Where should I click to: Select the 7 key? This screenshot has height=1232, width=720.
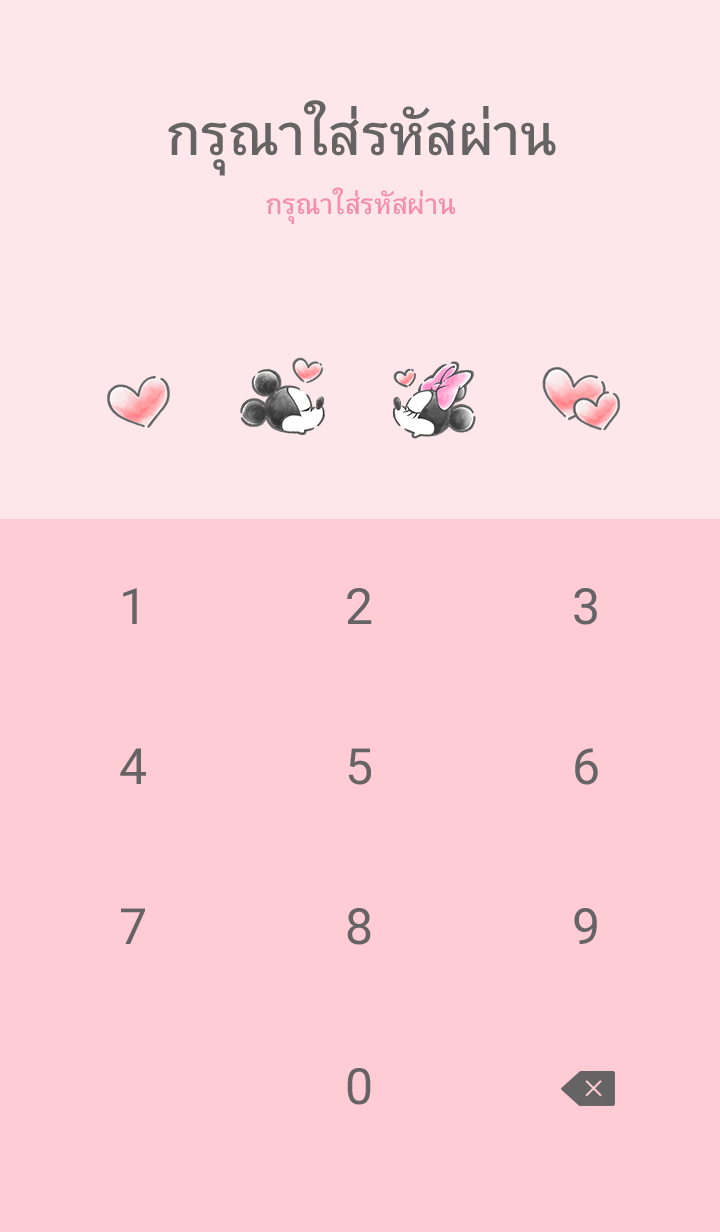pos(132,927)
